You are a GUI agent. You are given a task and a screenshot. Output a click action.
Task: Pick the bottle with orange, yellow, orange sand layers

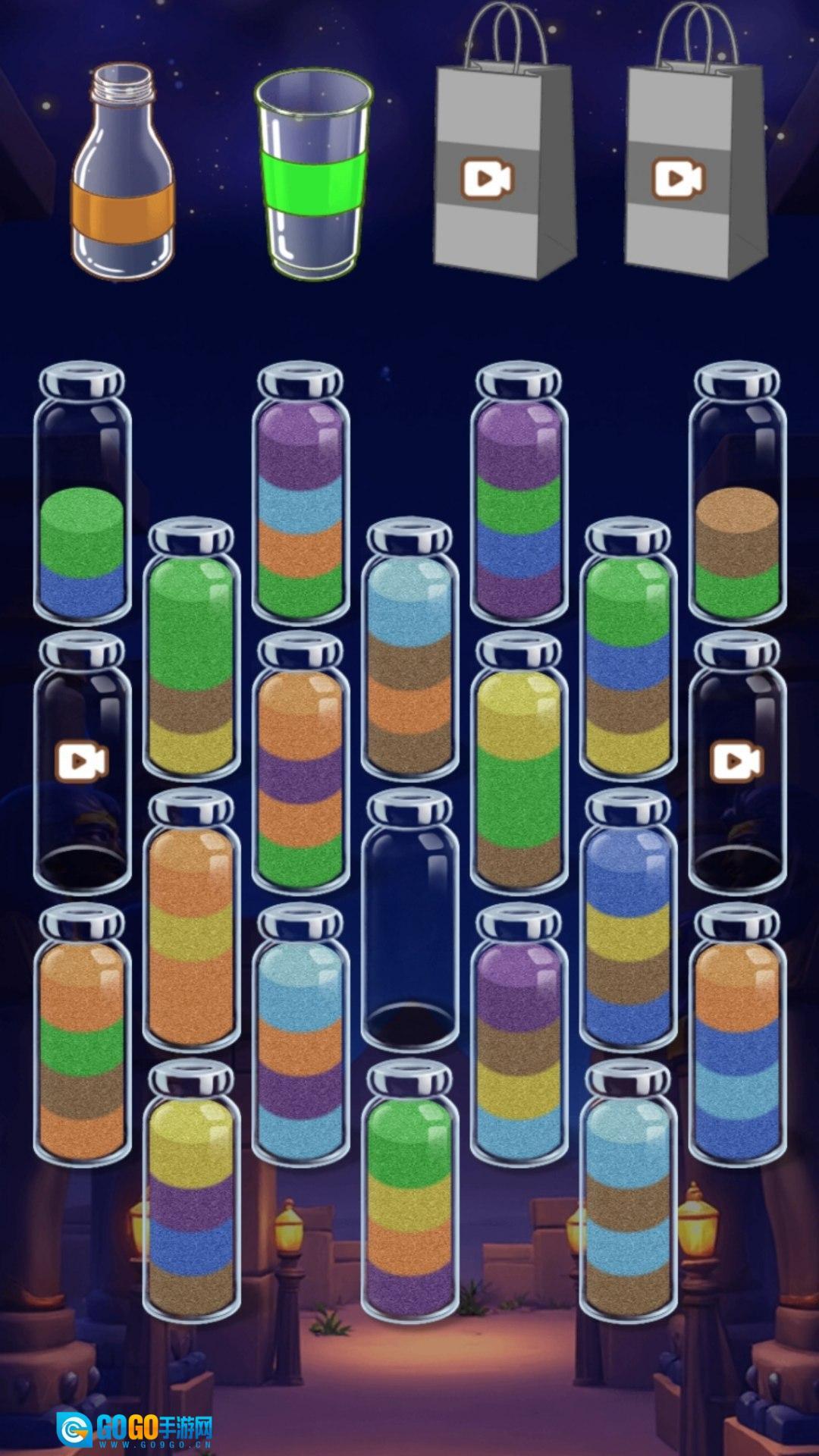click(x=191, y=920)
